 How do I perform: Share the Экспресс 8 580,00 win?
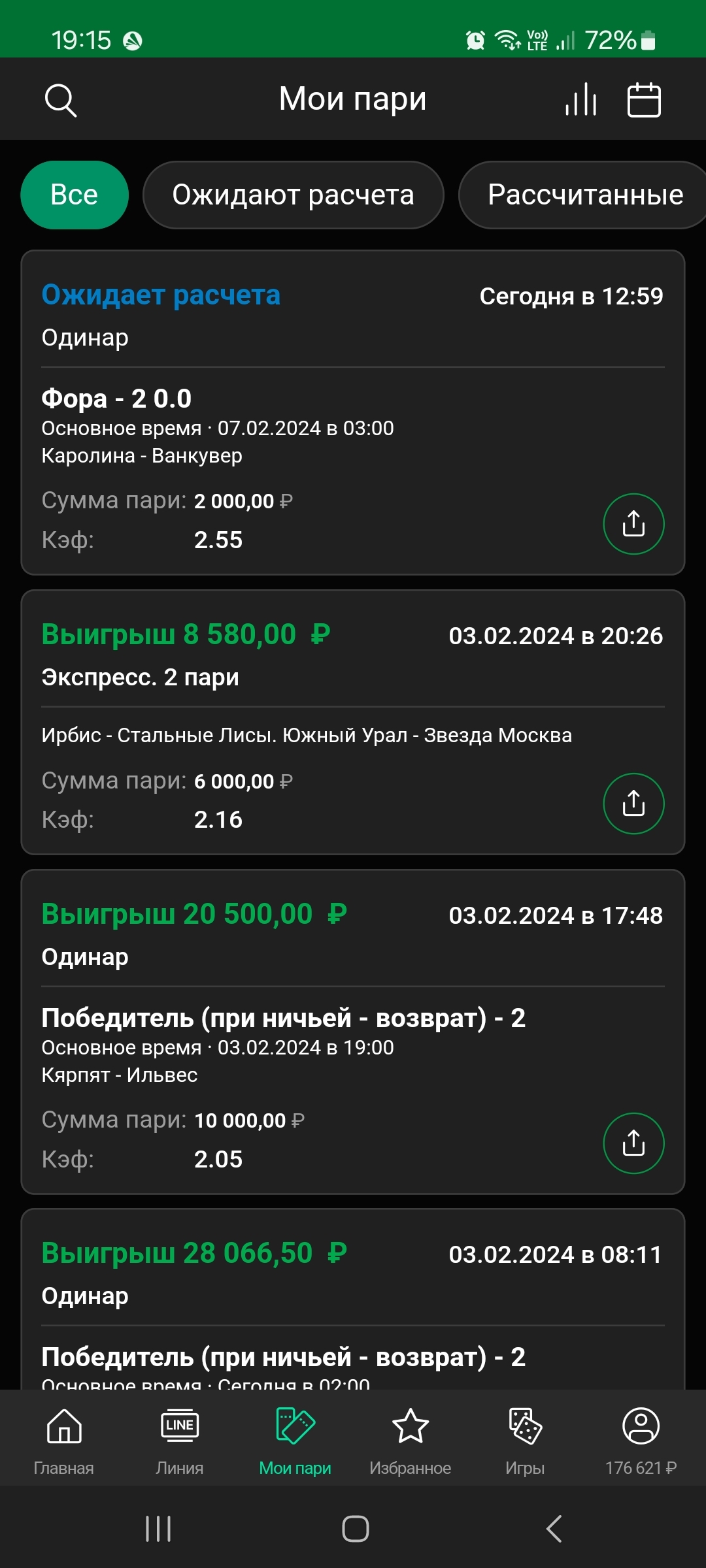[633, 804]
